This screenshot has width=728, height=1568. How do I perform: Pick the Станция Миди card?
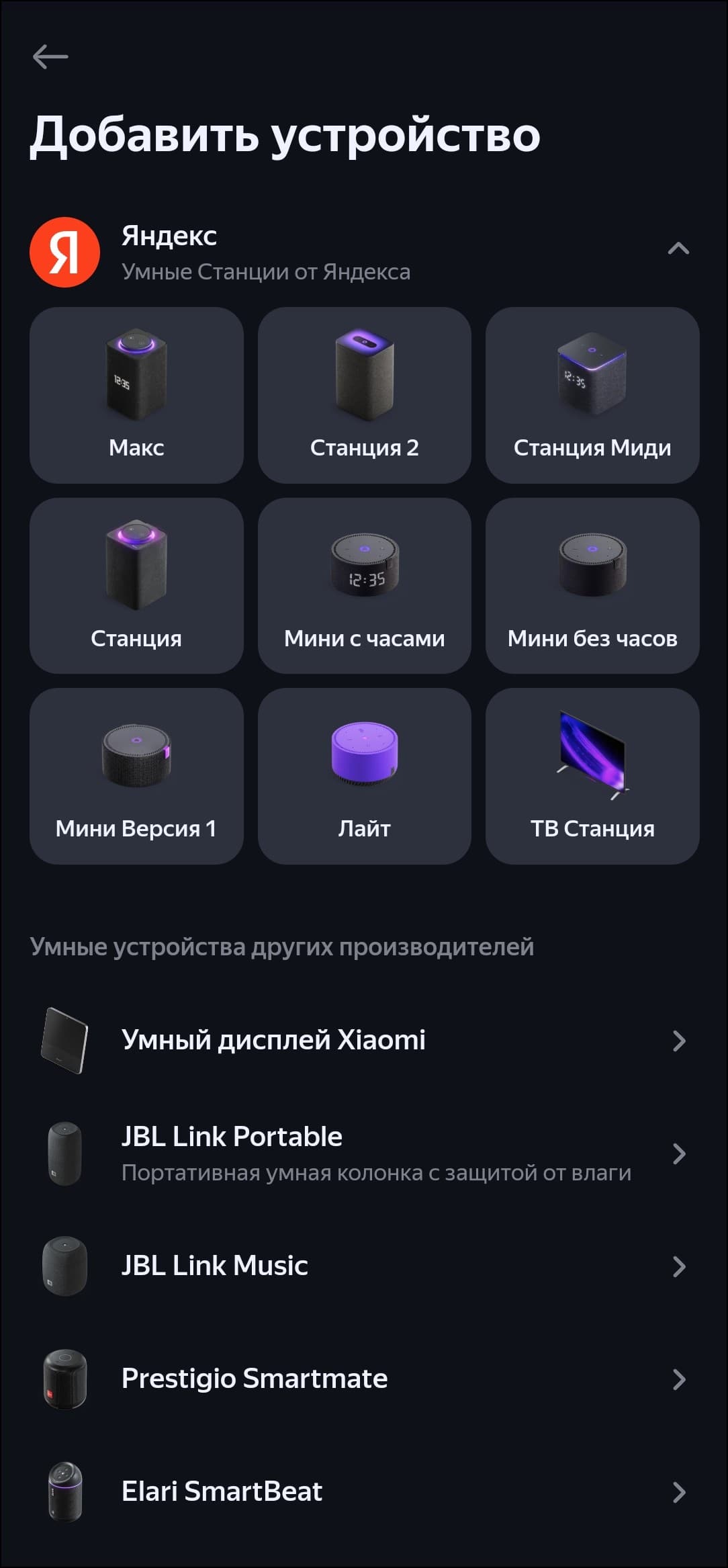click(x=592, y=395)
